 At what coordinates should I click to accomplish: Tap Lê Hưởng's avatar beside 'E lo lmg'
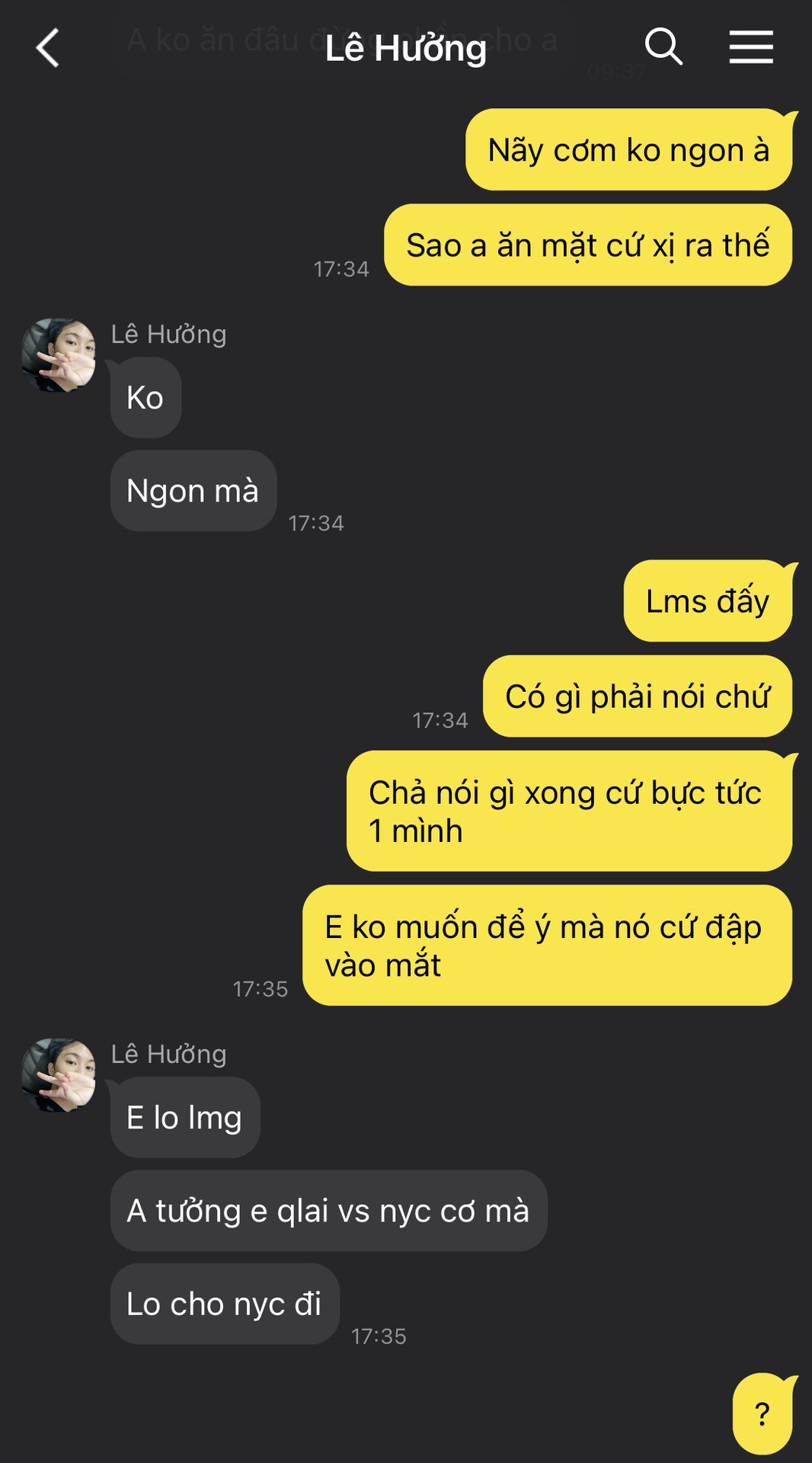(x=59, y=1075)
